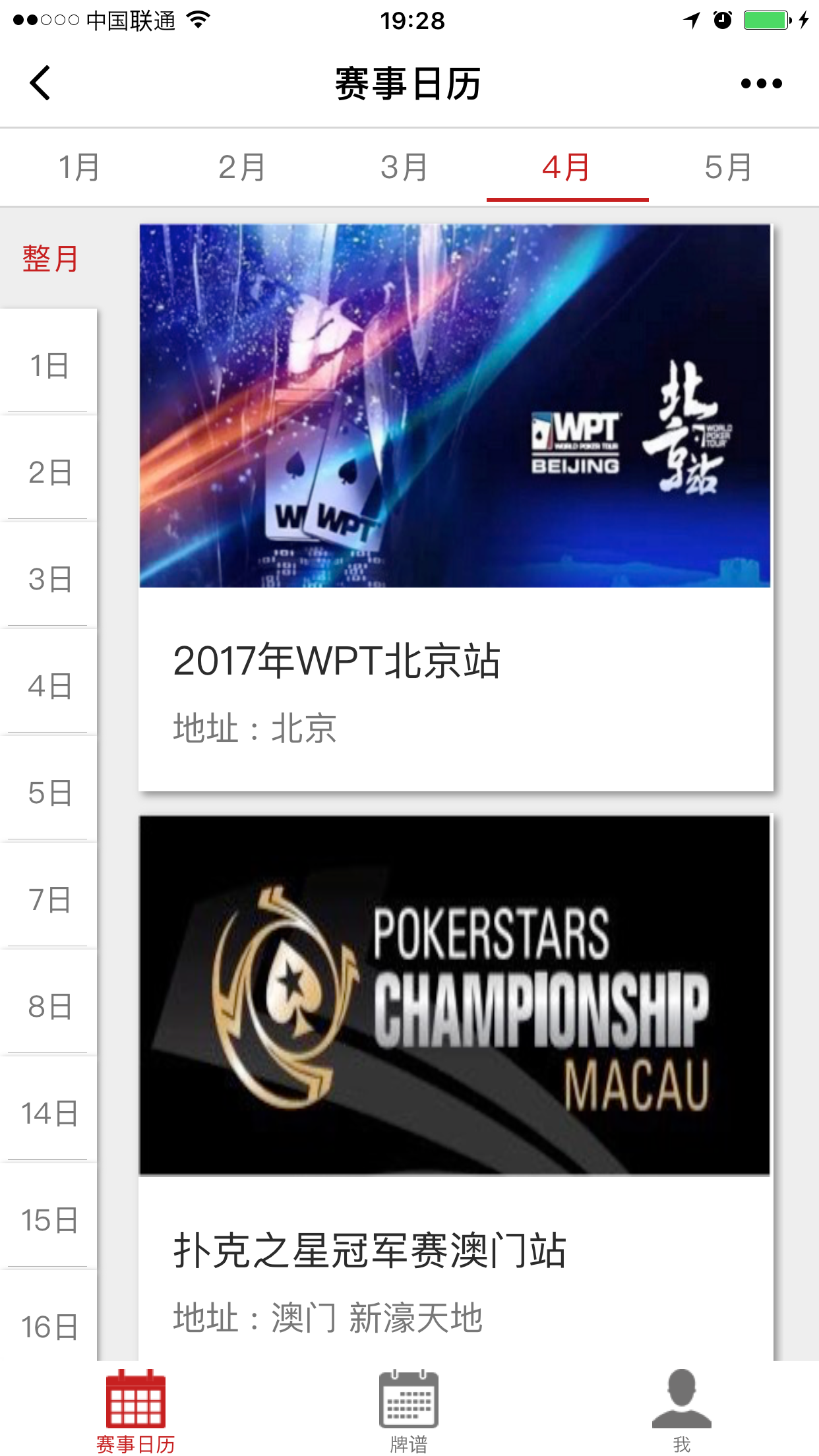Open the three-dot more menu
This screenshot has height=1456, width=819.
(761, 84)
